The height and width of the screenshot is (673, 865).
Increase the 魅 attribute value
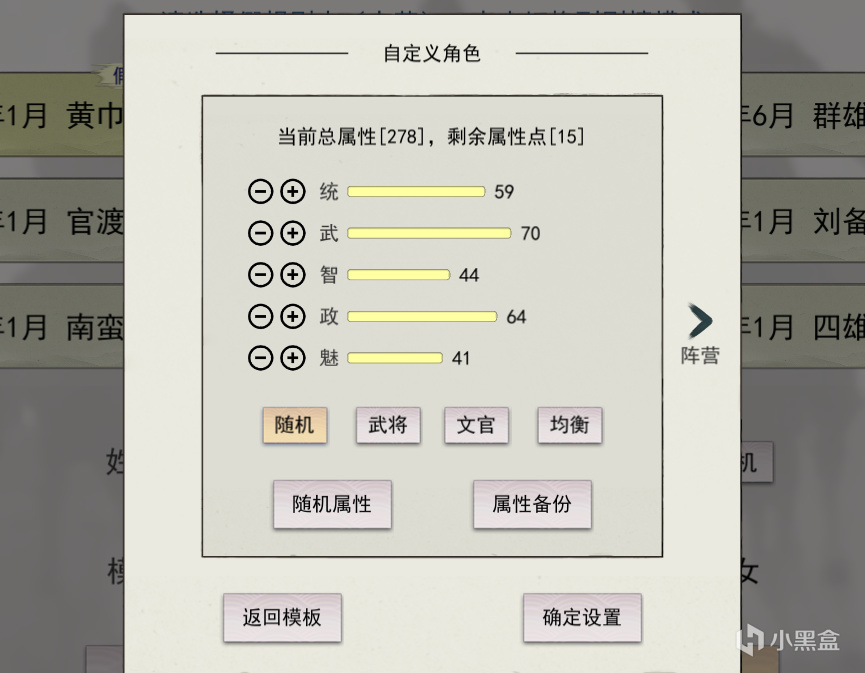coord(292,358)
